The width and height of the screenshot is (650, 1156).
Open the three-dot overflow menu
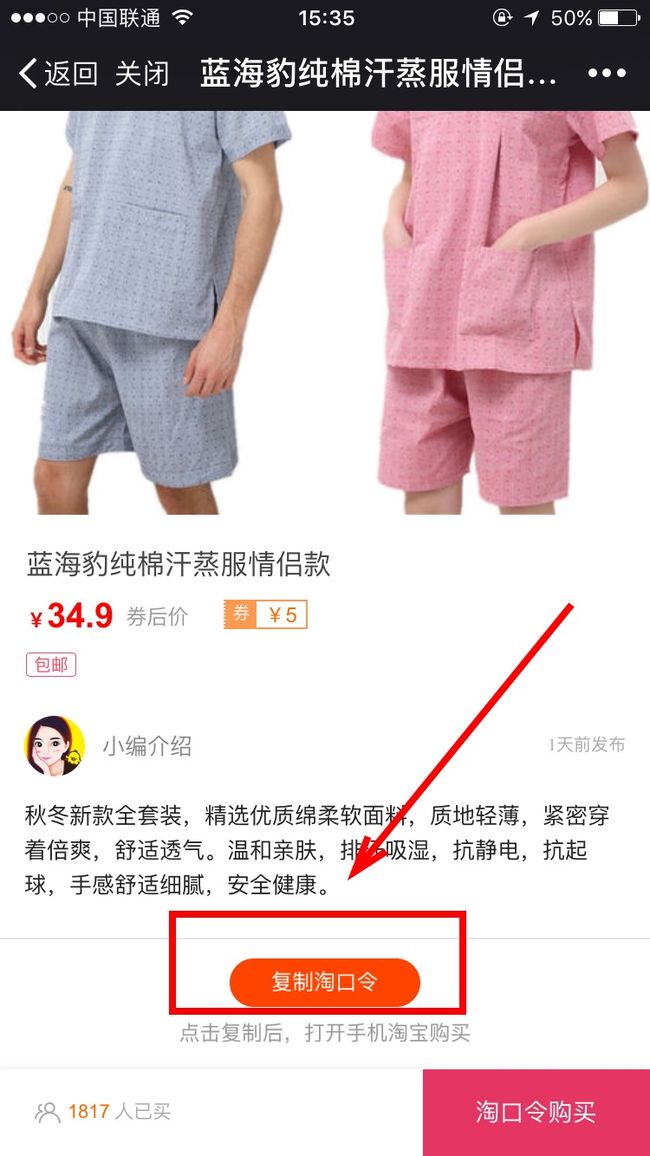click(607, 73)
